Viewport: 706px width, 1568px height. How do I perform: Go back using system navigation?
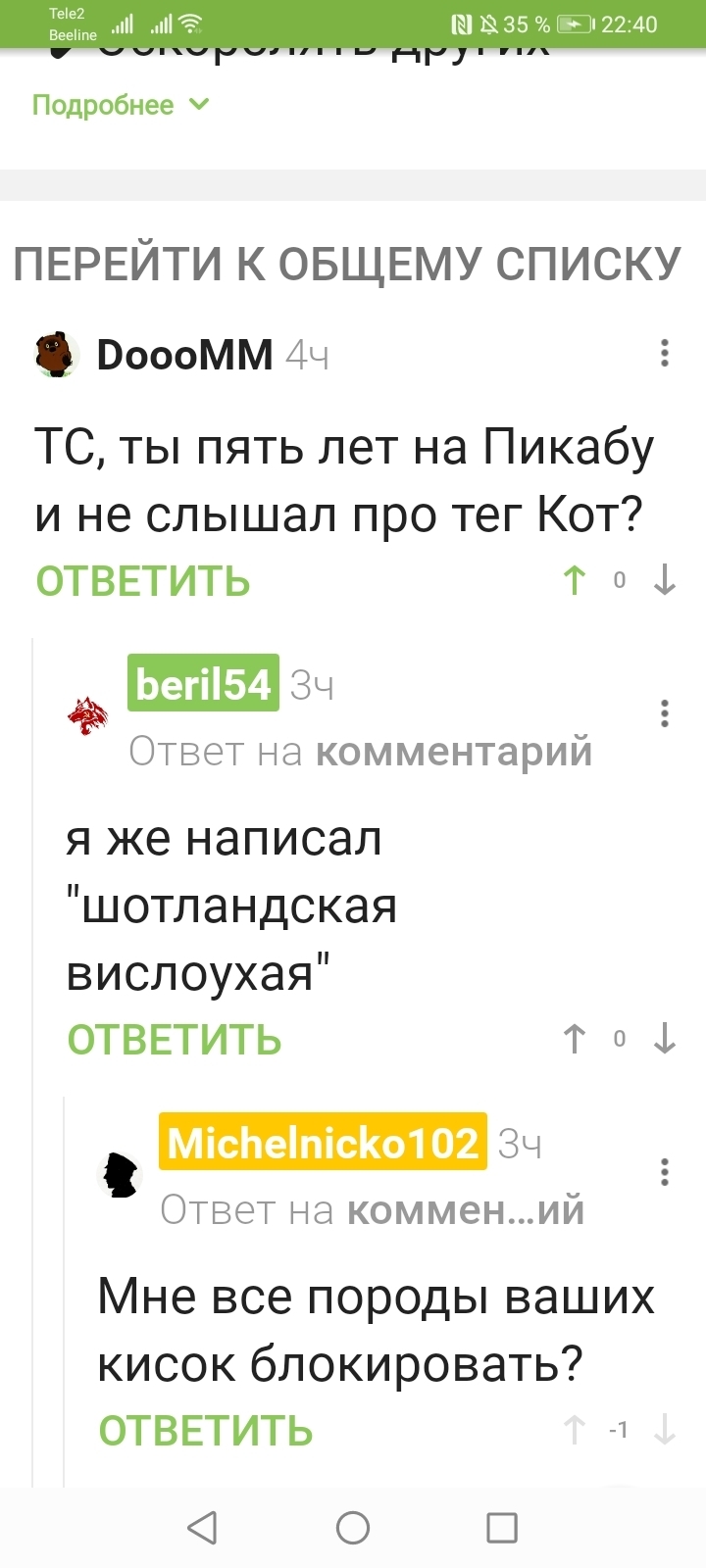pos(202,1527)
